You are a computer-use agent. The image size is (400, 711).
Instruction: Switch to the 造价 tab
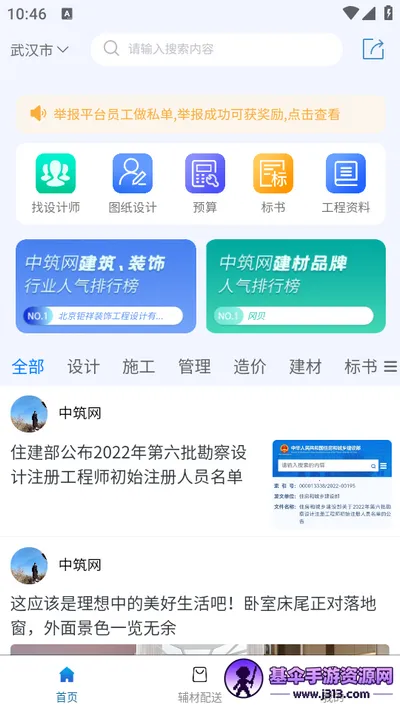pos(249,366)
